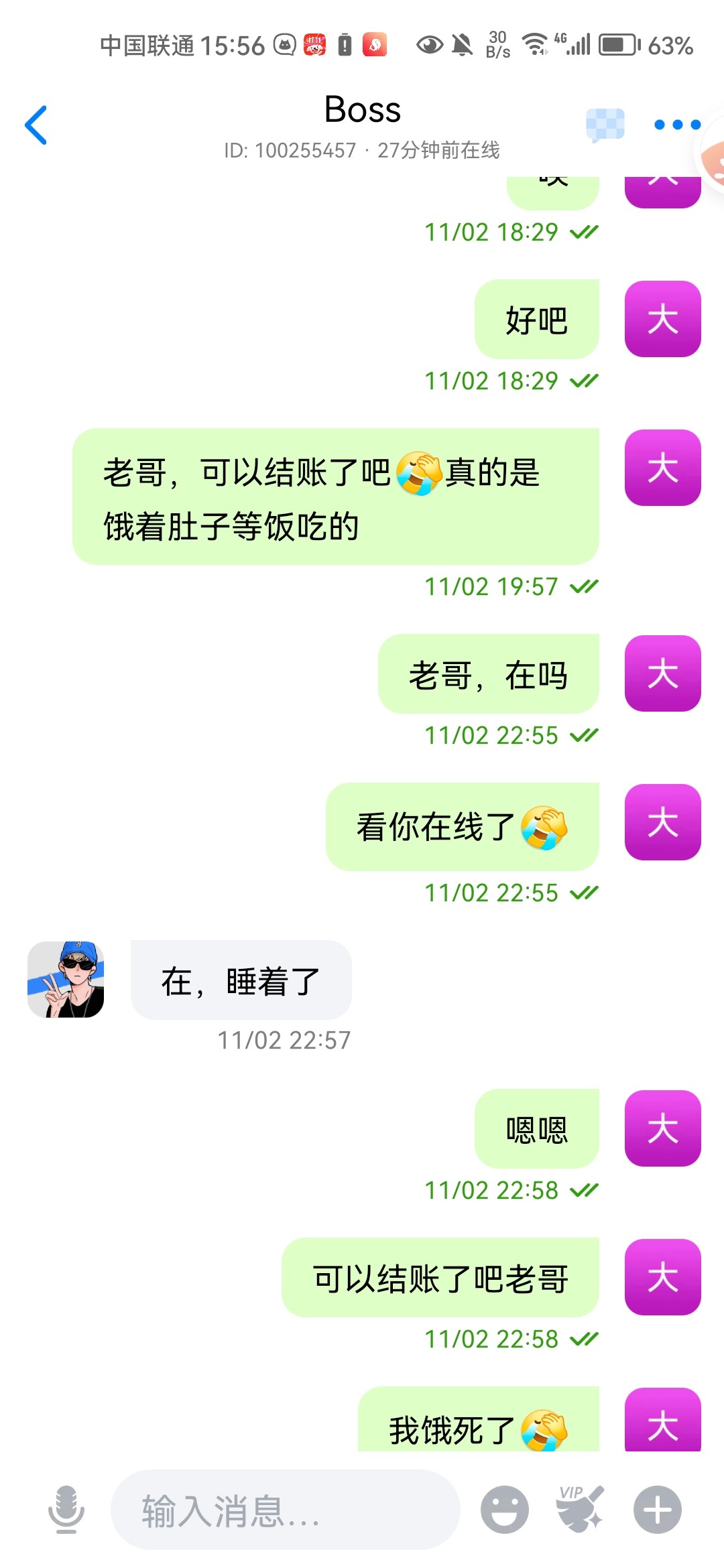
Task: Open the emoji smiley picker
Action: [504, 1509]
